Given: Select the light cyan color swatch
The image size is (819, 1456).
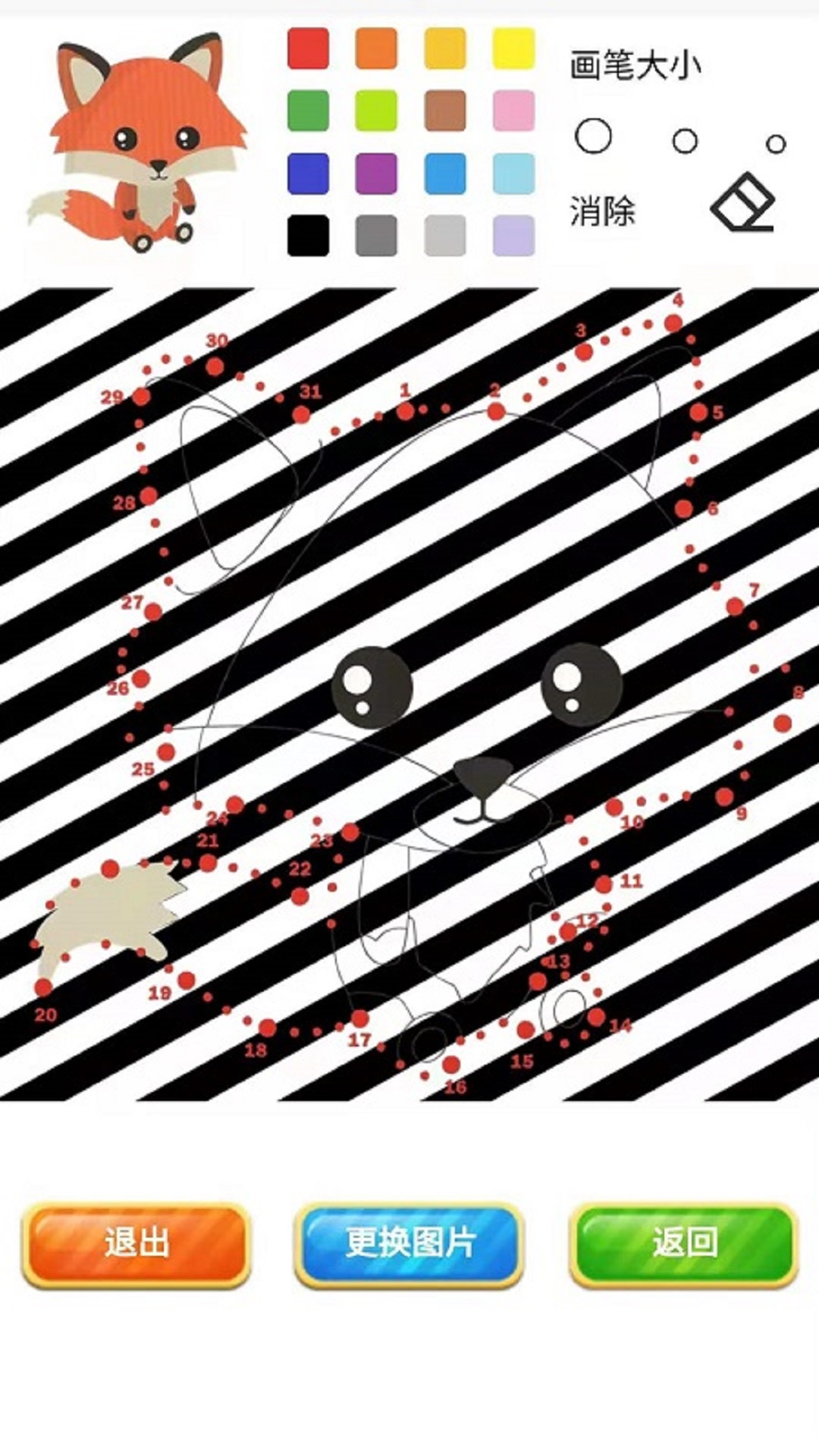Looking at the screenshot, I should 513,173.
